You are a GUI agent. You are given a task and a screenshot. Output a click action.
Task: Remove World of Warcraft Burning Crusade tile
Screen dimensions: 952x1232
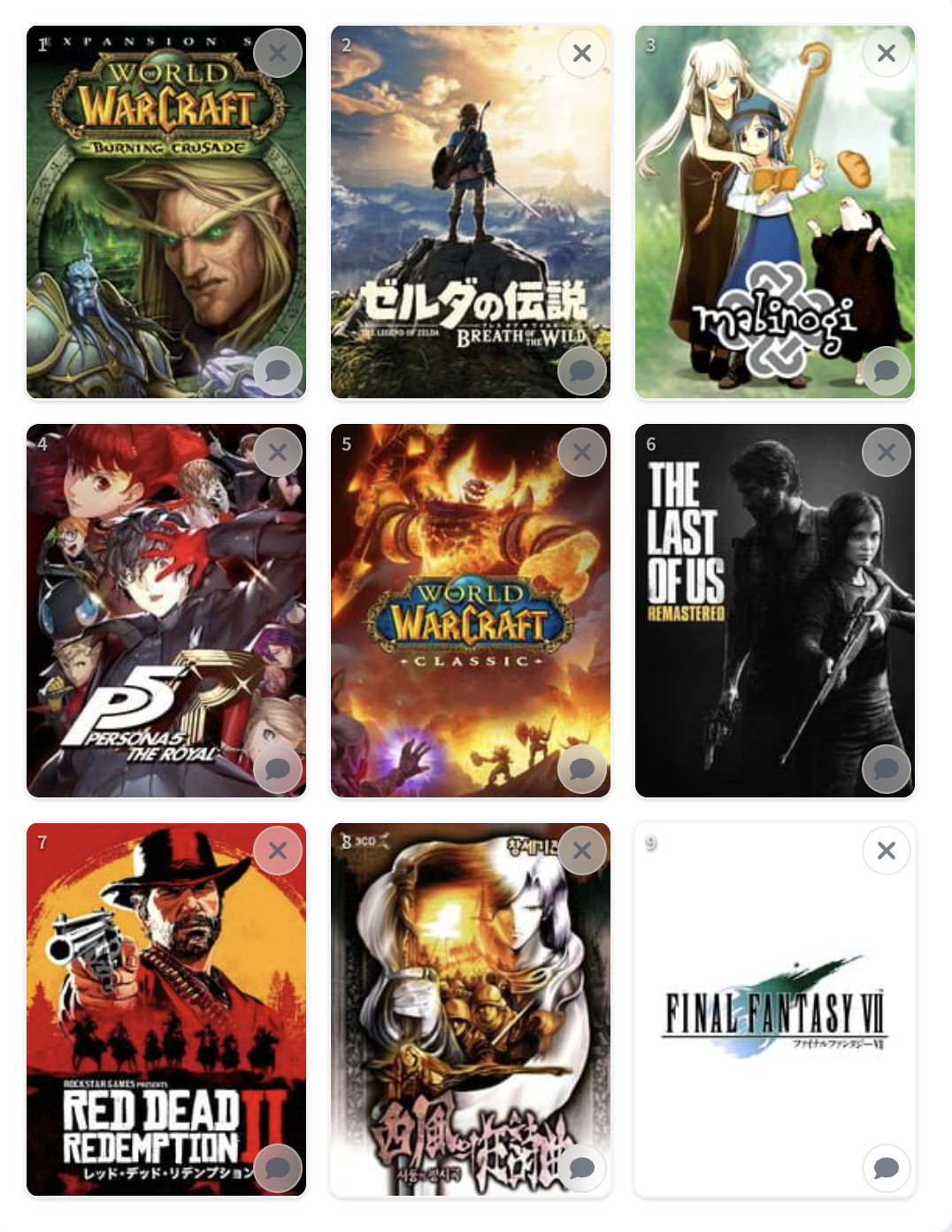278,53
